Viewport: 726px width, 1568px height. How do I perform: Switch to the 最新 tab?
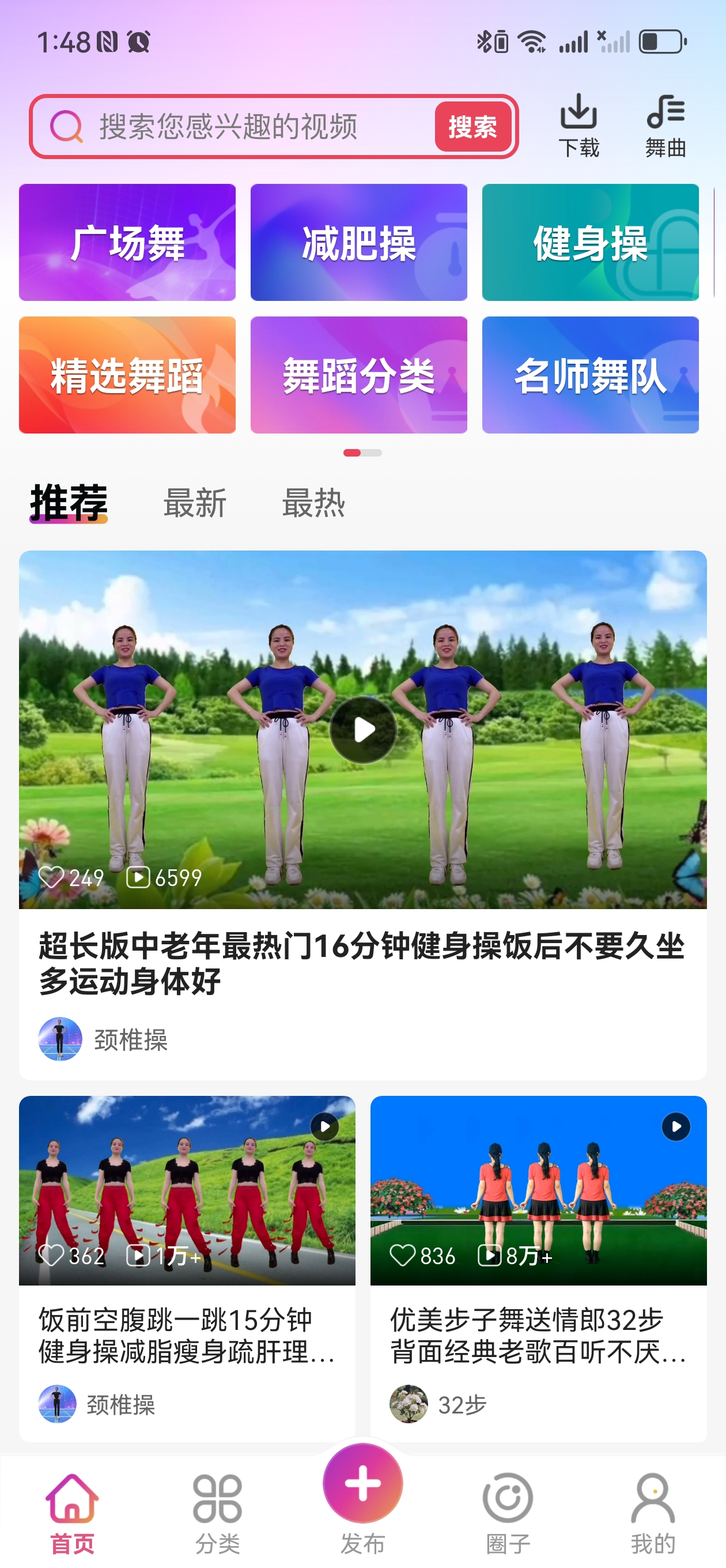coord(195,503)
